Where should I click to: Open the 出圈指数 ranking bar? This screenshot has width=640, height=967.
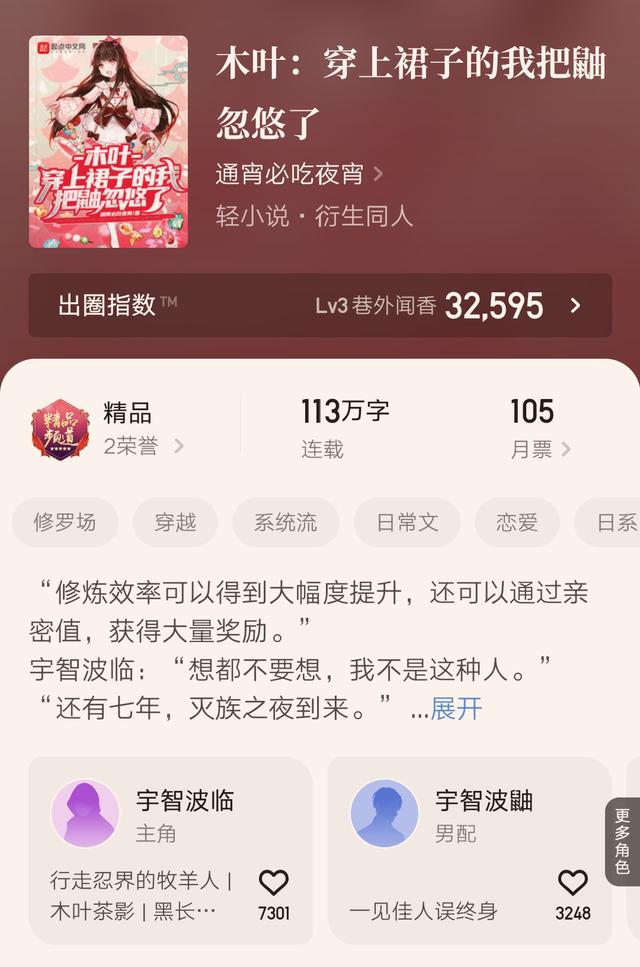point(320,305)
